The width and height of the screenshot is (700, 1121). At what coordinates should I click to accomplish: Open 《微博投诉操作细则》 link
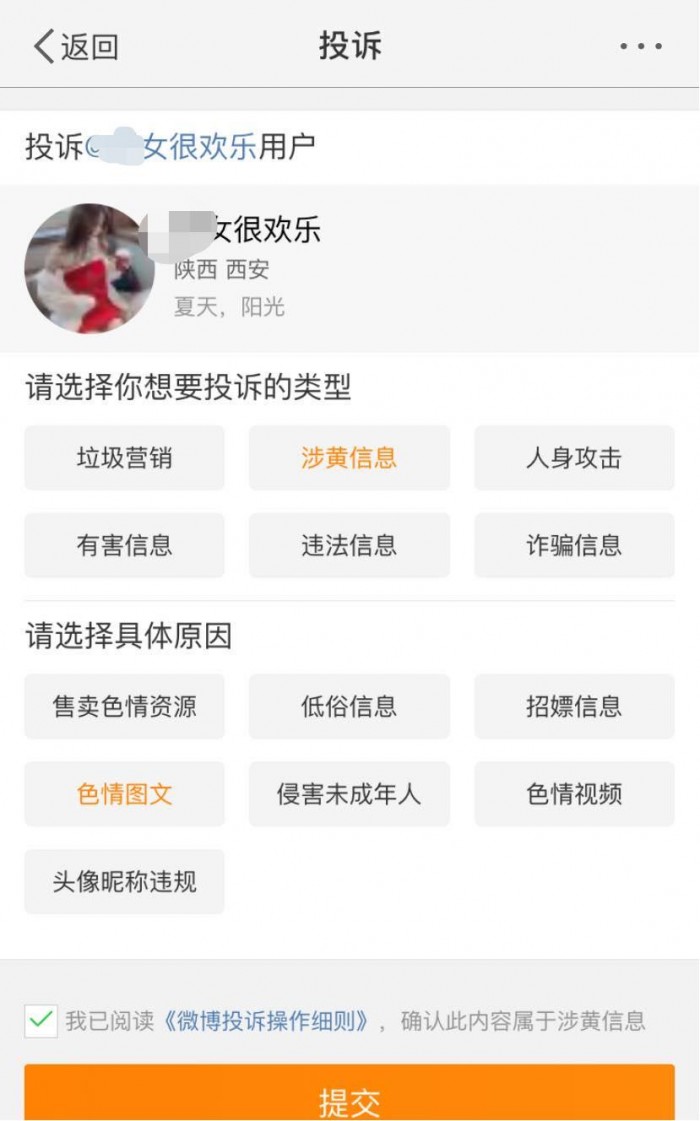tap(268, 1021)
